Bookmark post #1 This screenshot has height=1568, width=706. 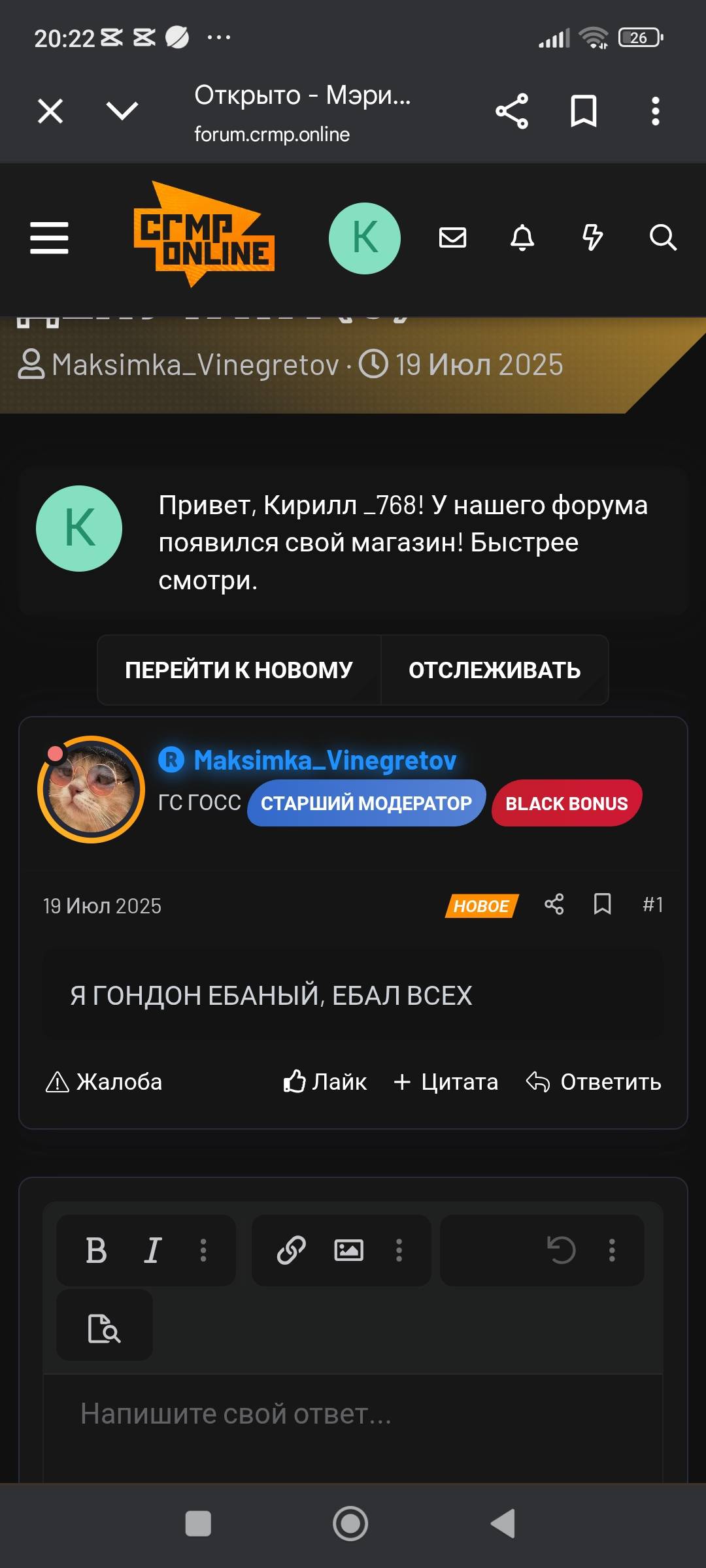tap(602, 904)
